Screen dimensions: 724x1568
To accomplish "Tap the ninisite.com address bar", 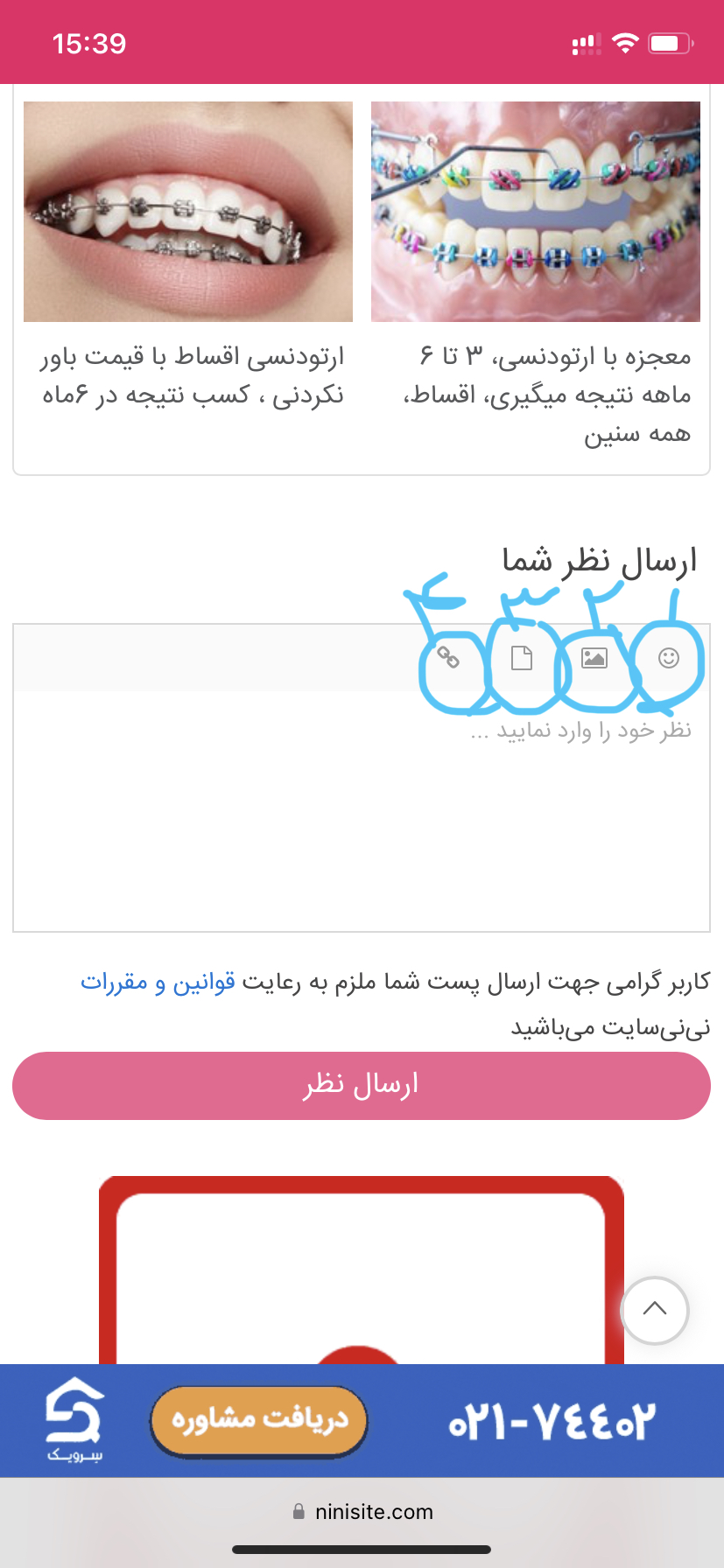I will click(362, 1512).
